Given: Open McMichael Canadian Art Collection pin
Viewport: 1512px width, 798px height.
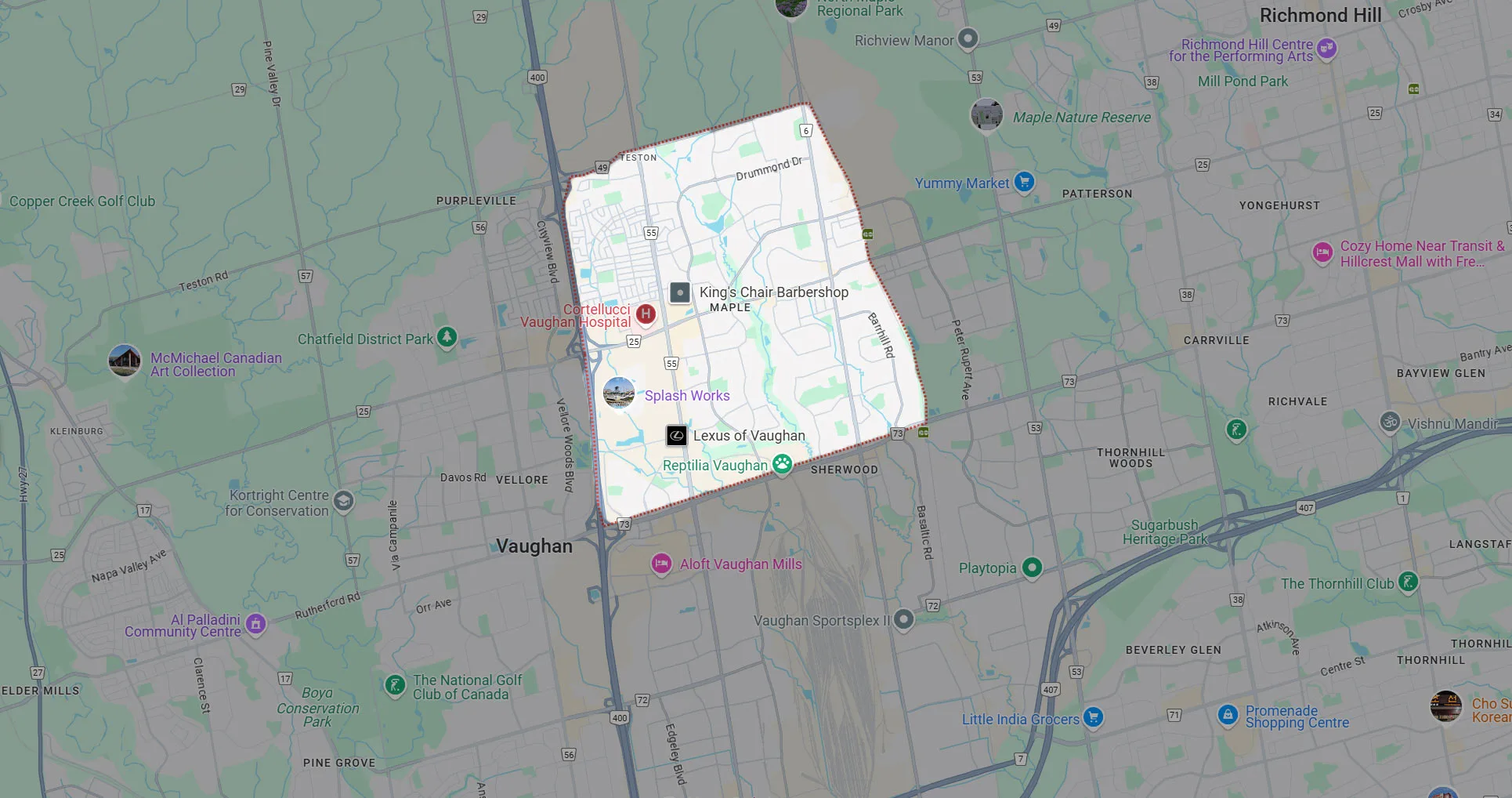Looking at the screenshot, I should click(x=125, y=360).
